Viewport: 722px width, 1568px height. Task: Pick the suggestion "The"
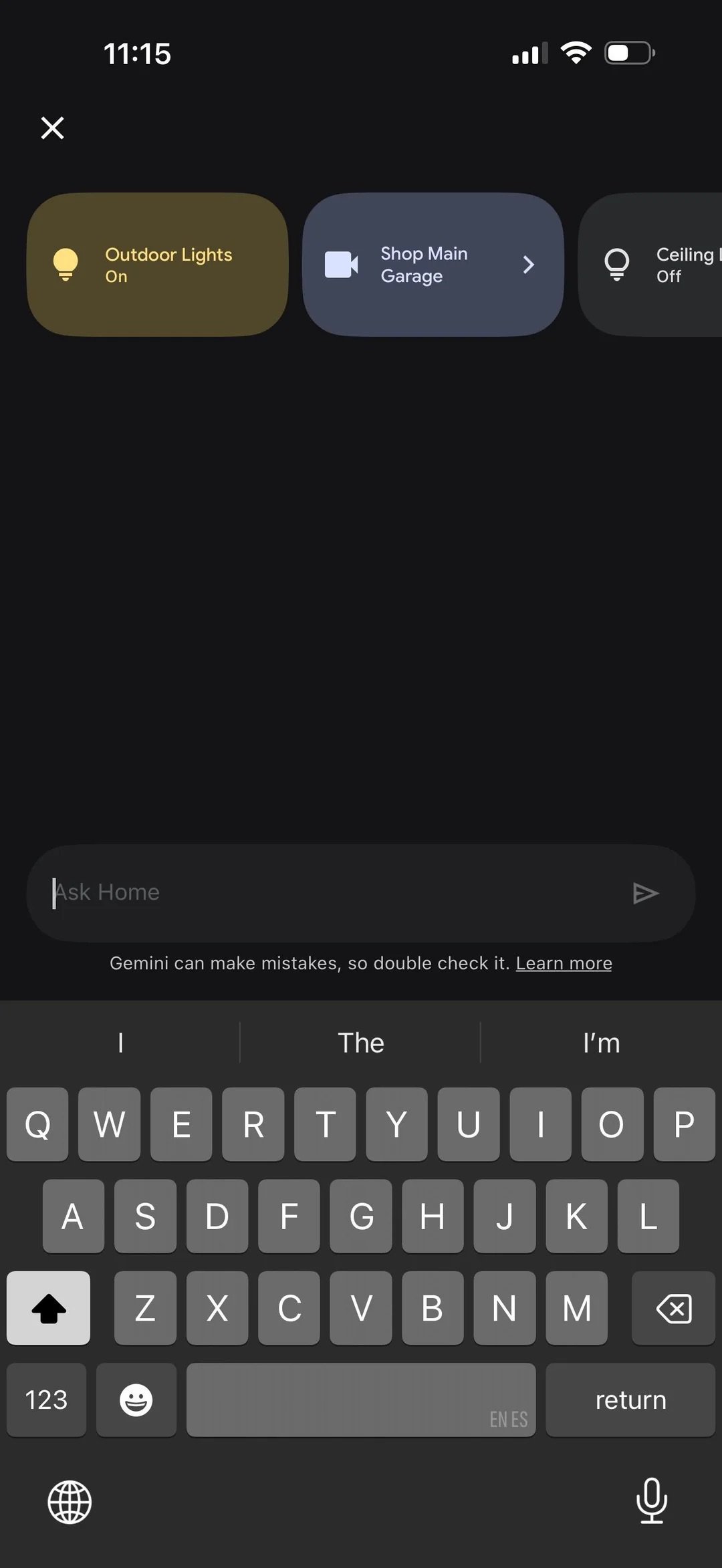[361, 1043]
